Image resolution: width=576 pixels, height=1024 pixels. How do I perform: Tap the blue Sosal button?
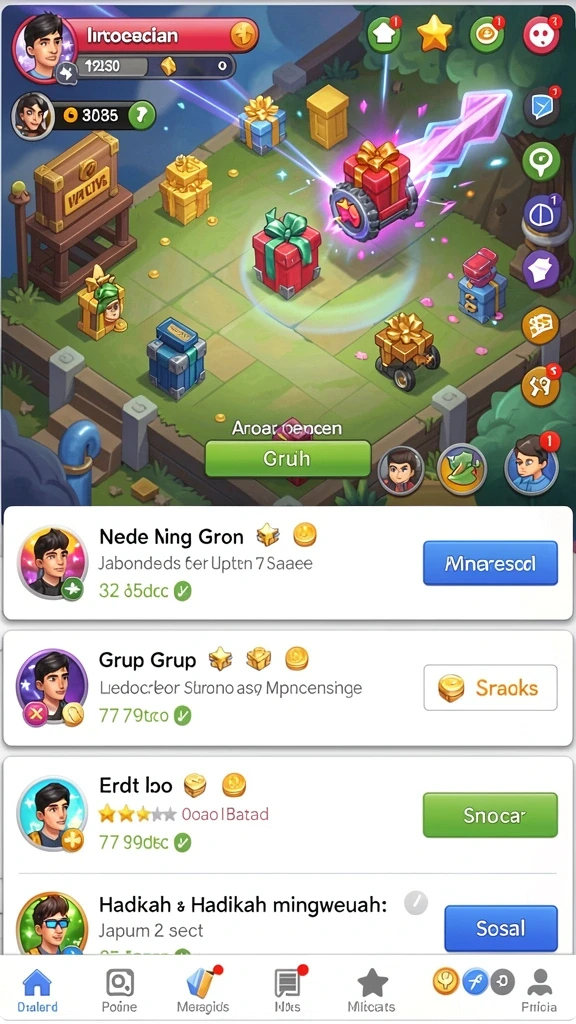(501, 928)
